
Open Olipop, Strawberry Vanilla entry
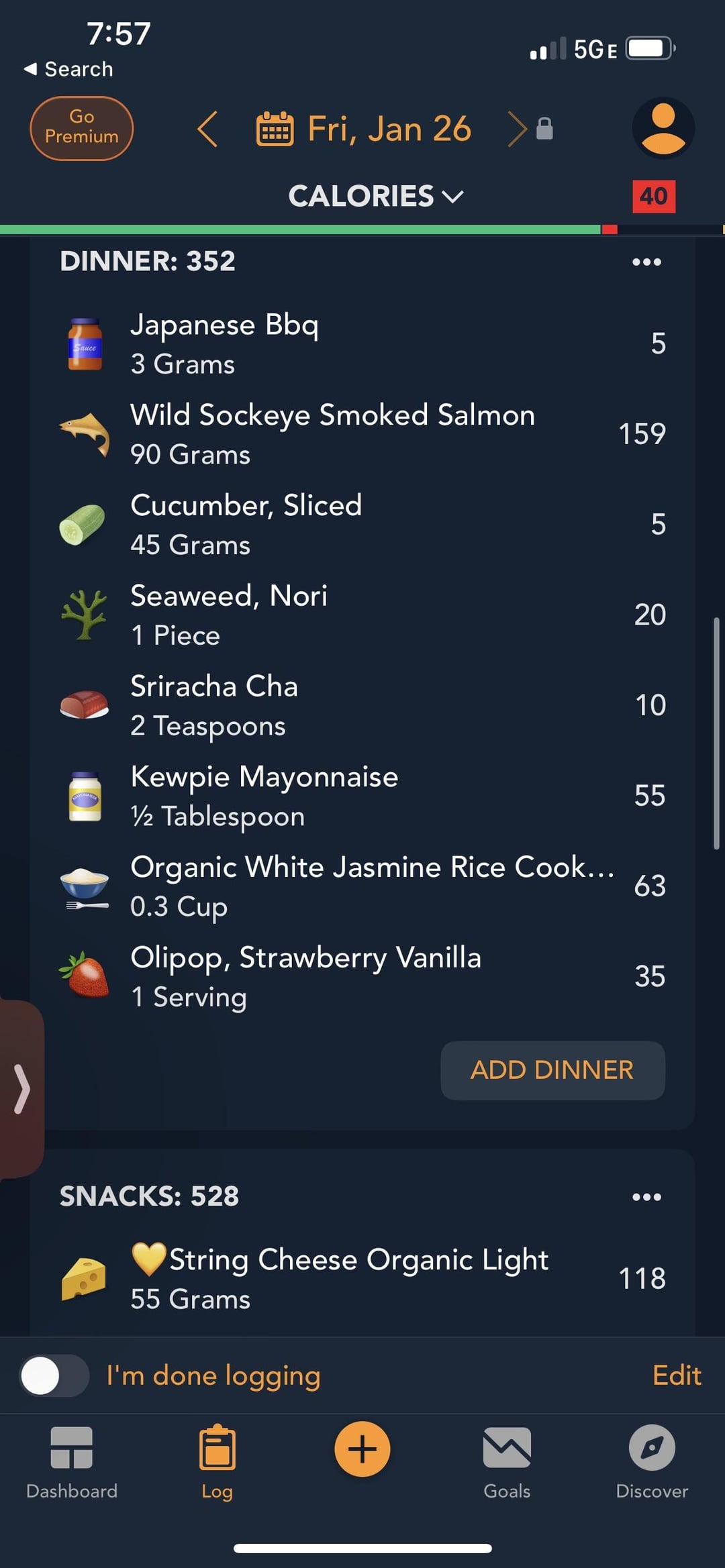362,976
